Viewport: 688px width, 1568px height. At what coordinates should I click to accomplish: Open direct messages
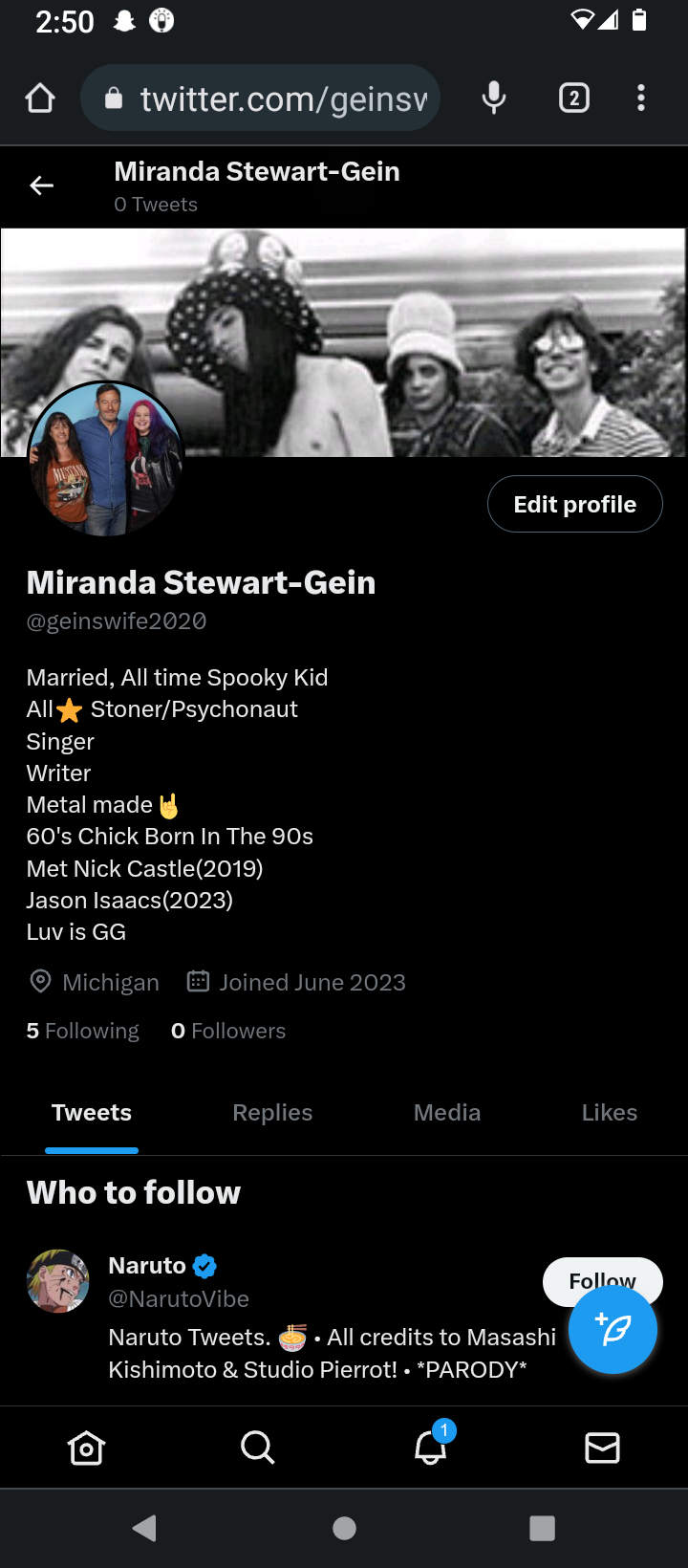(x=602, y=1448)
